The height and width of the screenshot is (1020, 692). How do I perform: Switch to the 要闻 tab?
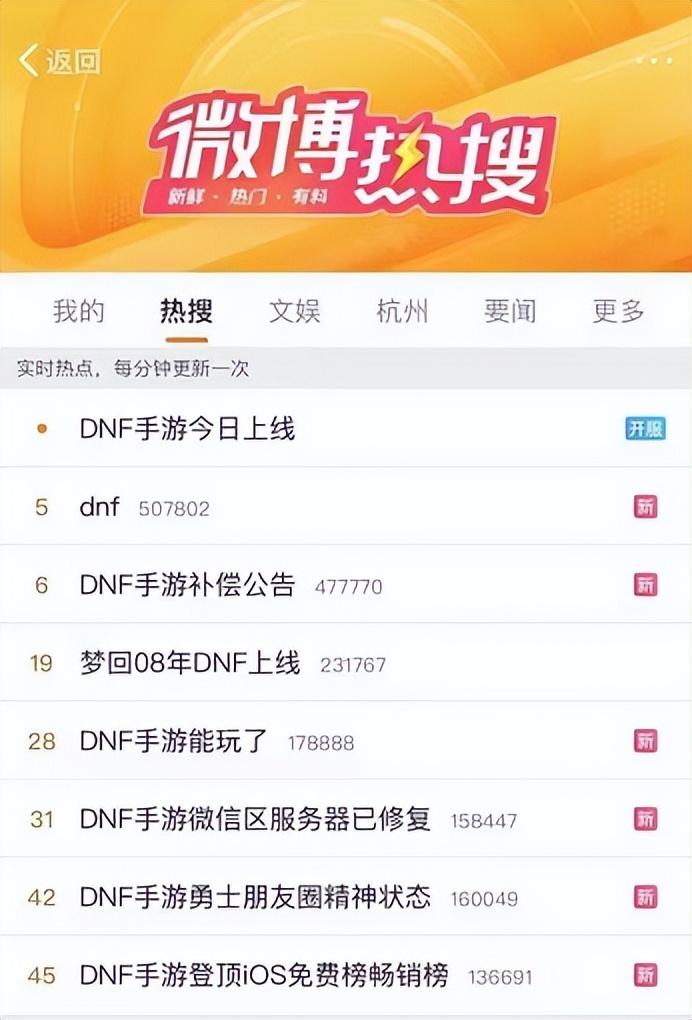510,311
